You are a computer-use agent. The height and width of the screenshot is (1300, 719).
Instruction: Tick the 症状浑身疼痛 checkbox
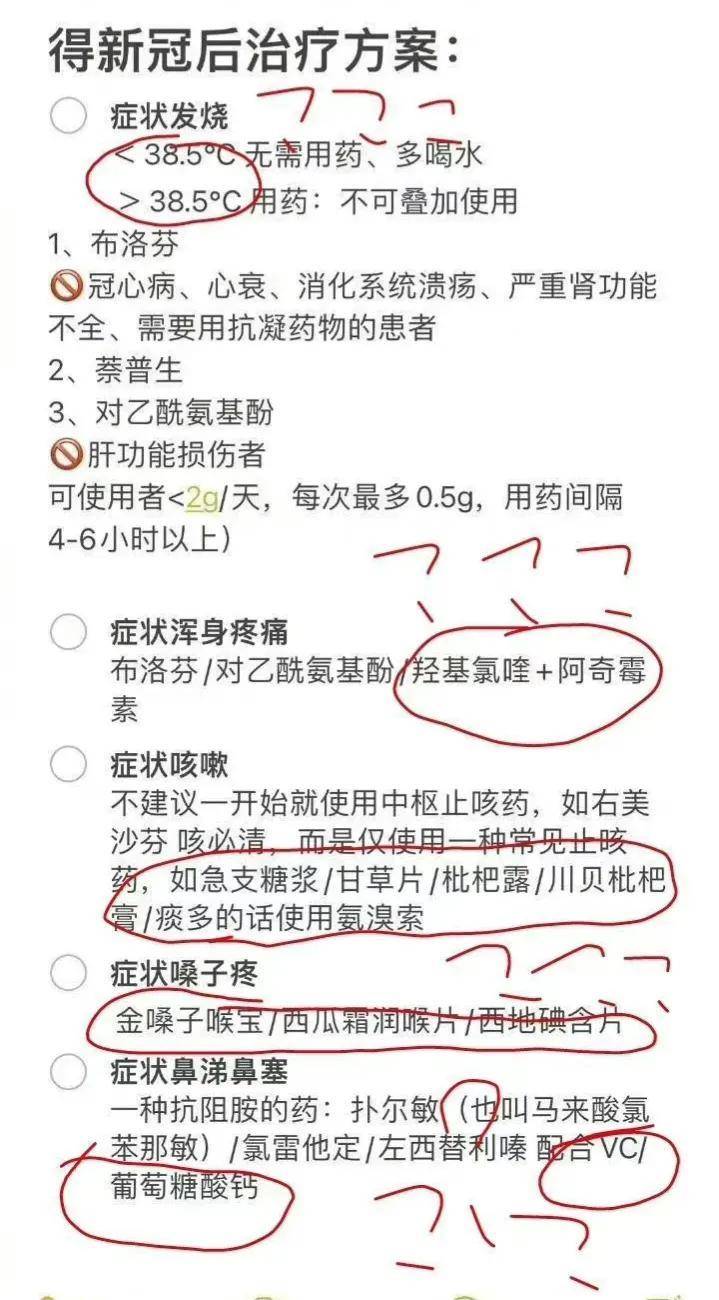pyautogui.click(x=68, y=632)
